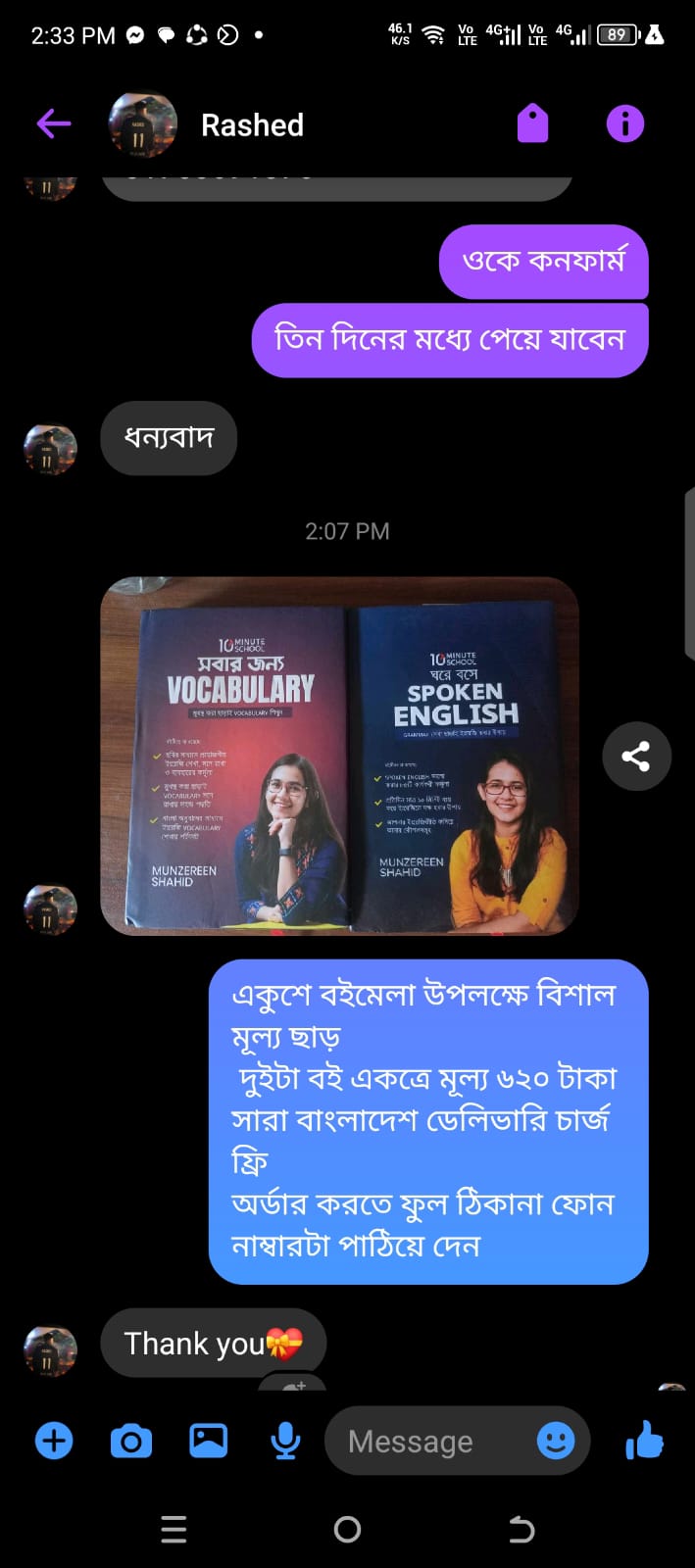
Task: Open the gallery image picker
Action: (208, 1441)
